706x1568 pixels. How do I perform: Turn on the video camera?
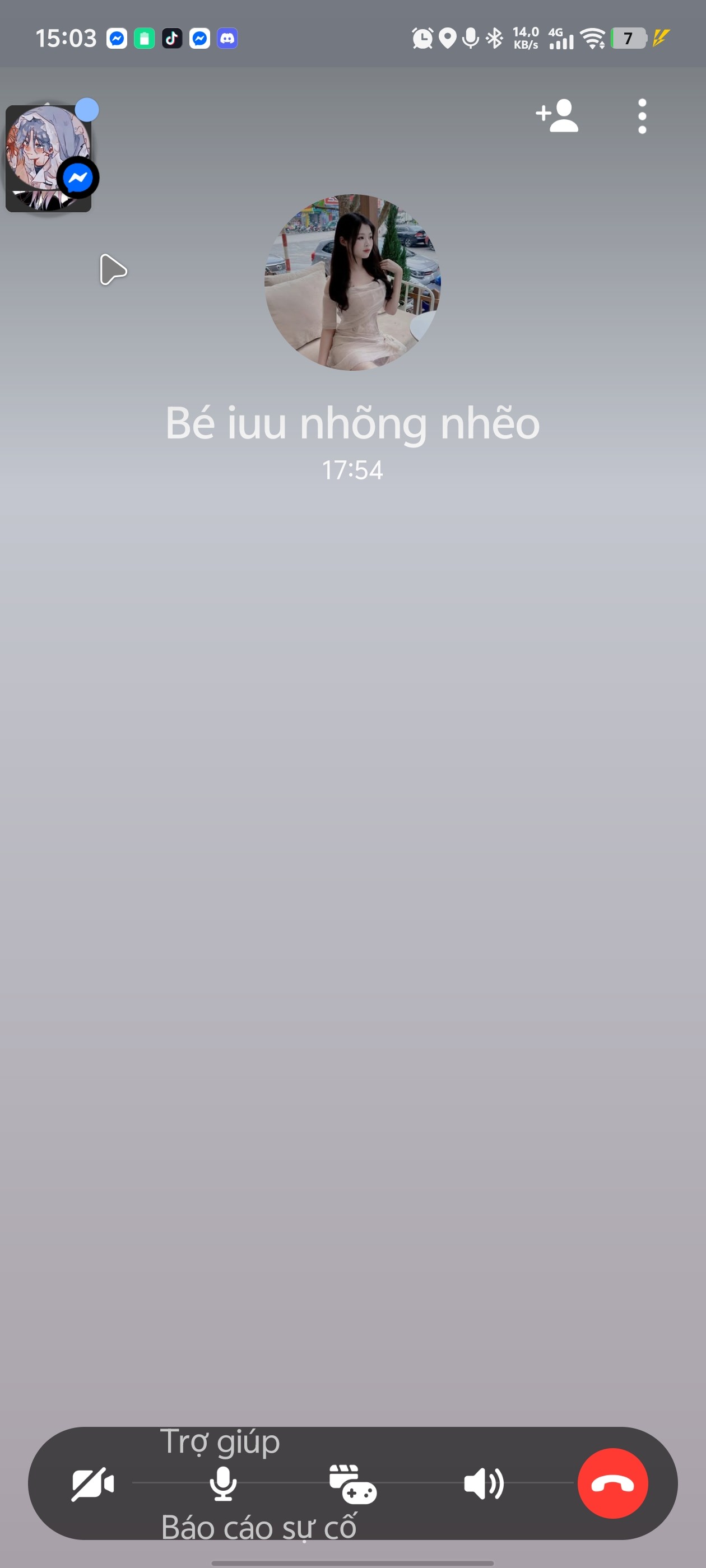pyautogui.click(x=92, y=1484)
